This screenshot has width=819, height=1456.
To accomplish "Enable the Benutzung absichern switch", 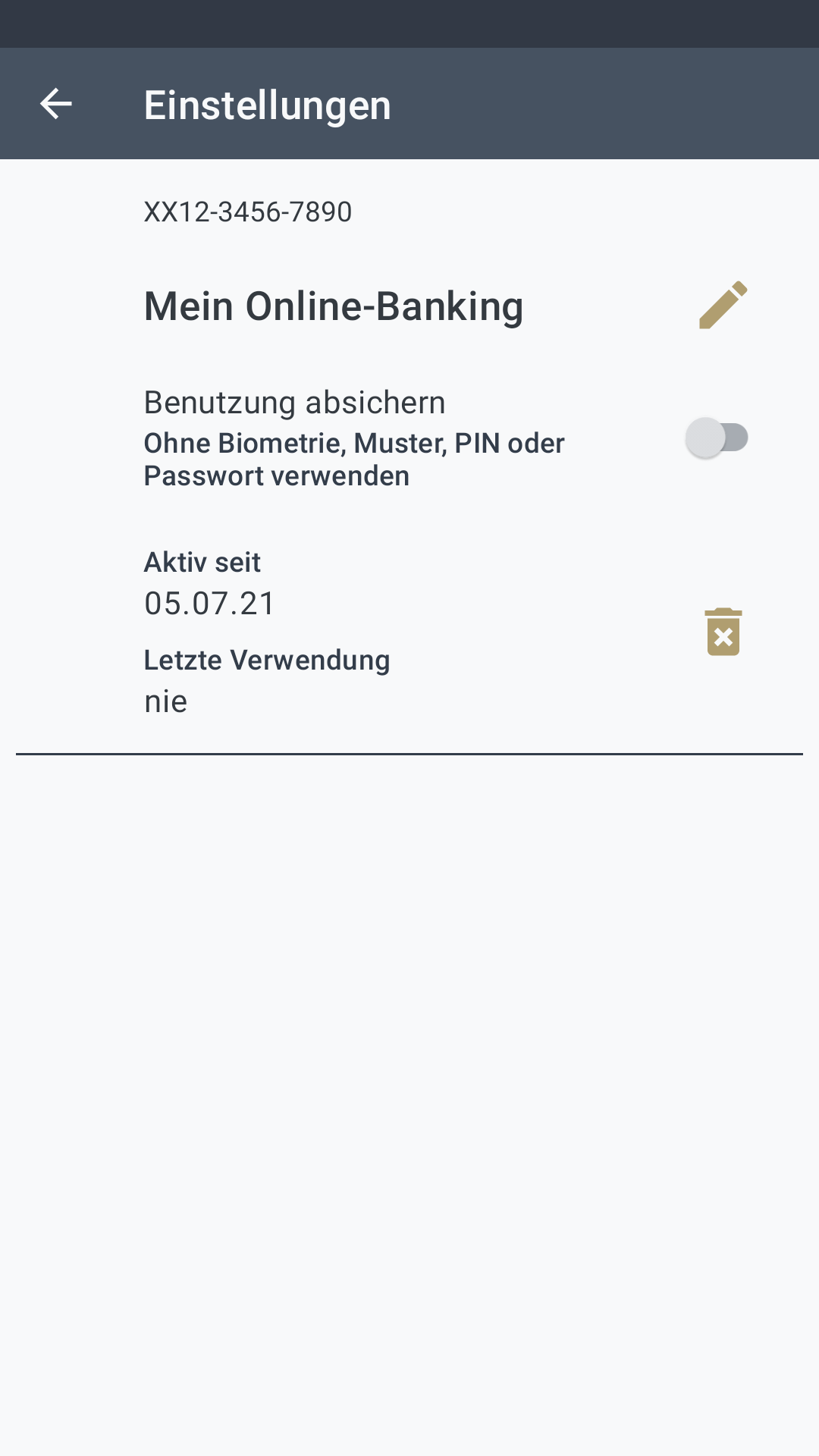I will 717,438.
